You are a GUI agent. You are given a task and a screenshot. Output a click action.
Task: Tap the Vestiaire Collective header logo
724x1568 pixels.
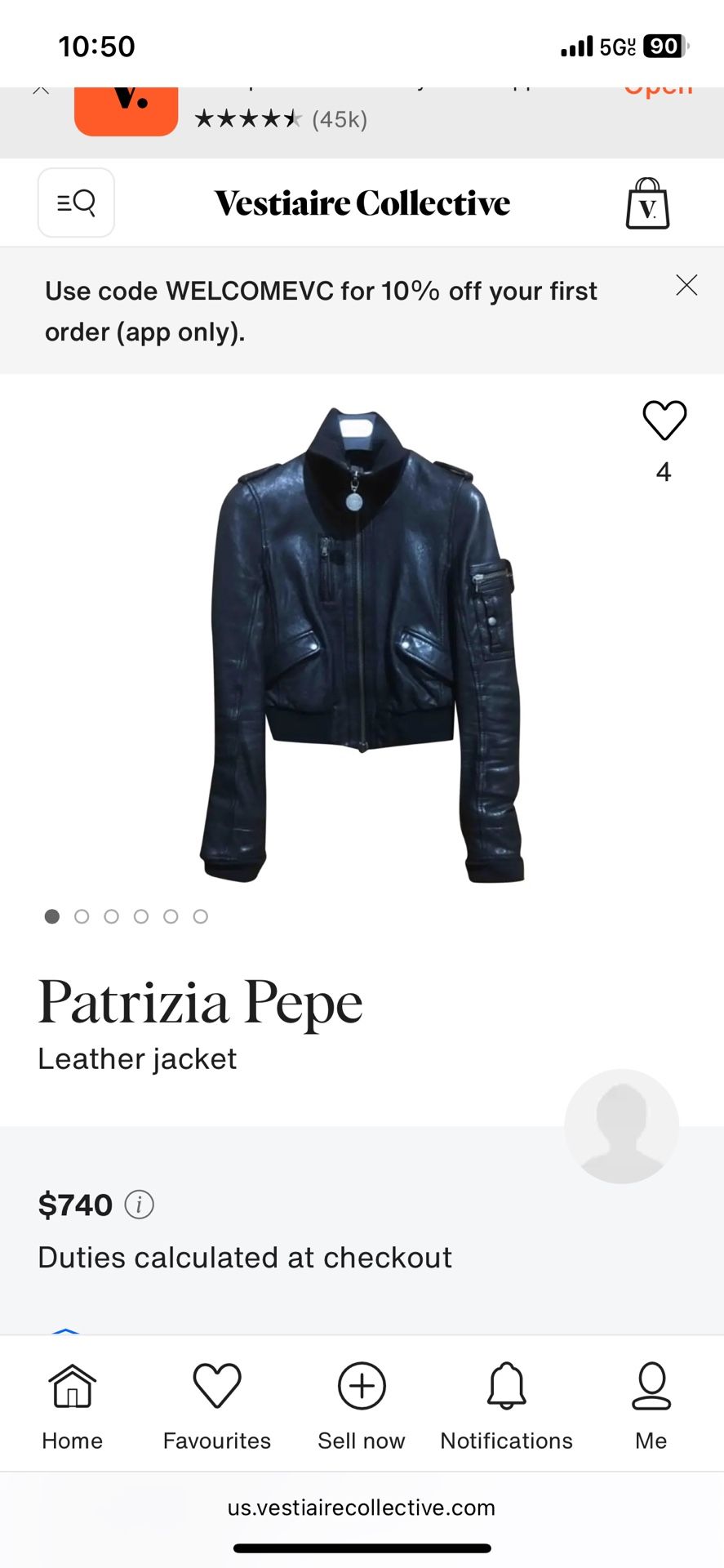point(362,203)
